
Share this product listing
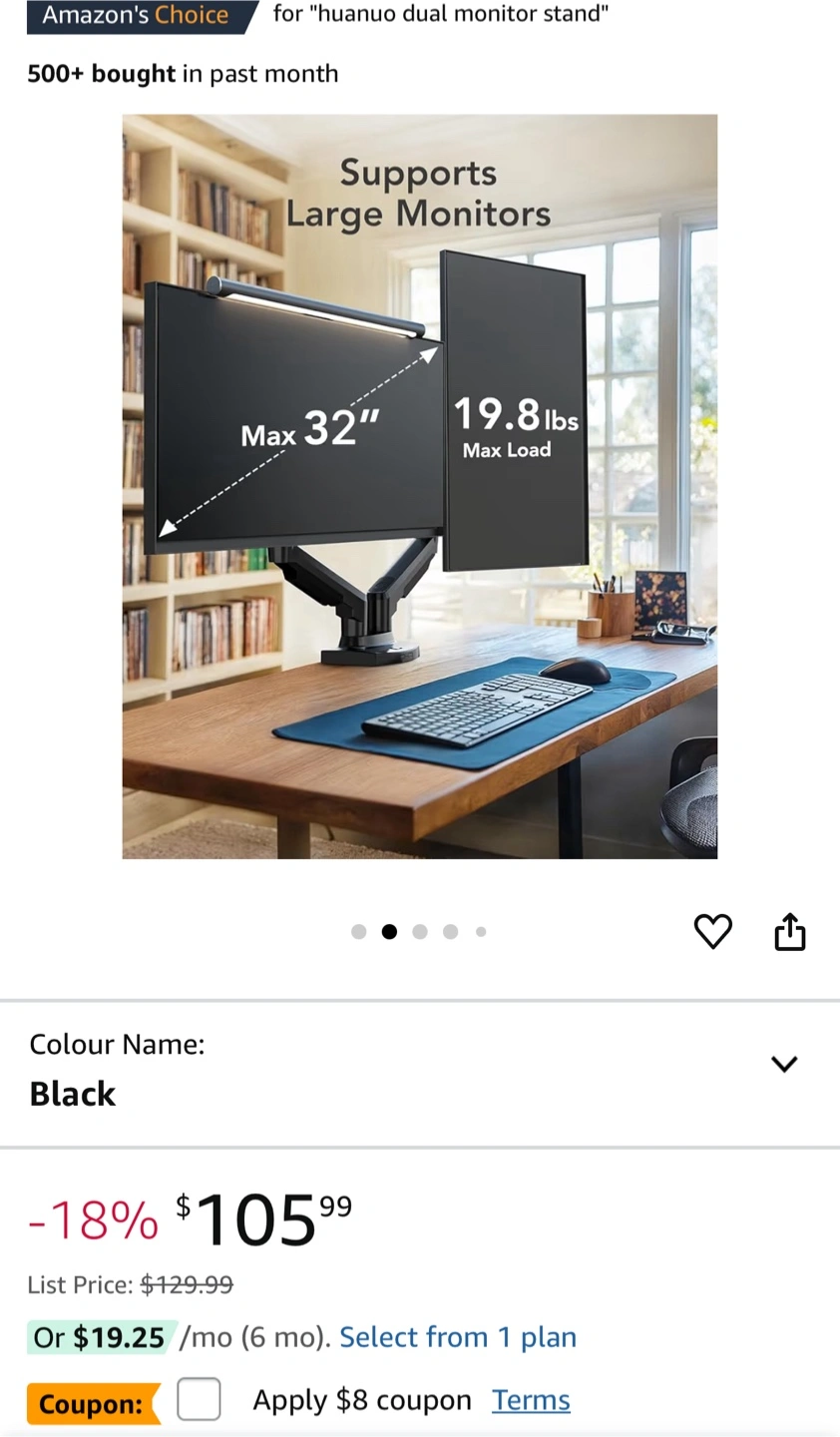point(790,931)
